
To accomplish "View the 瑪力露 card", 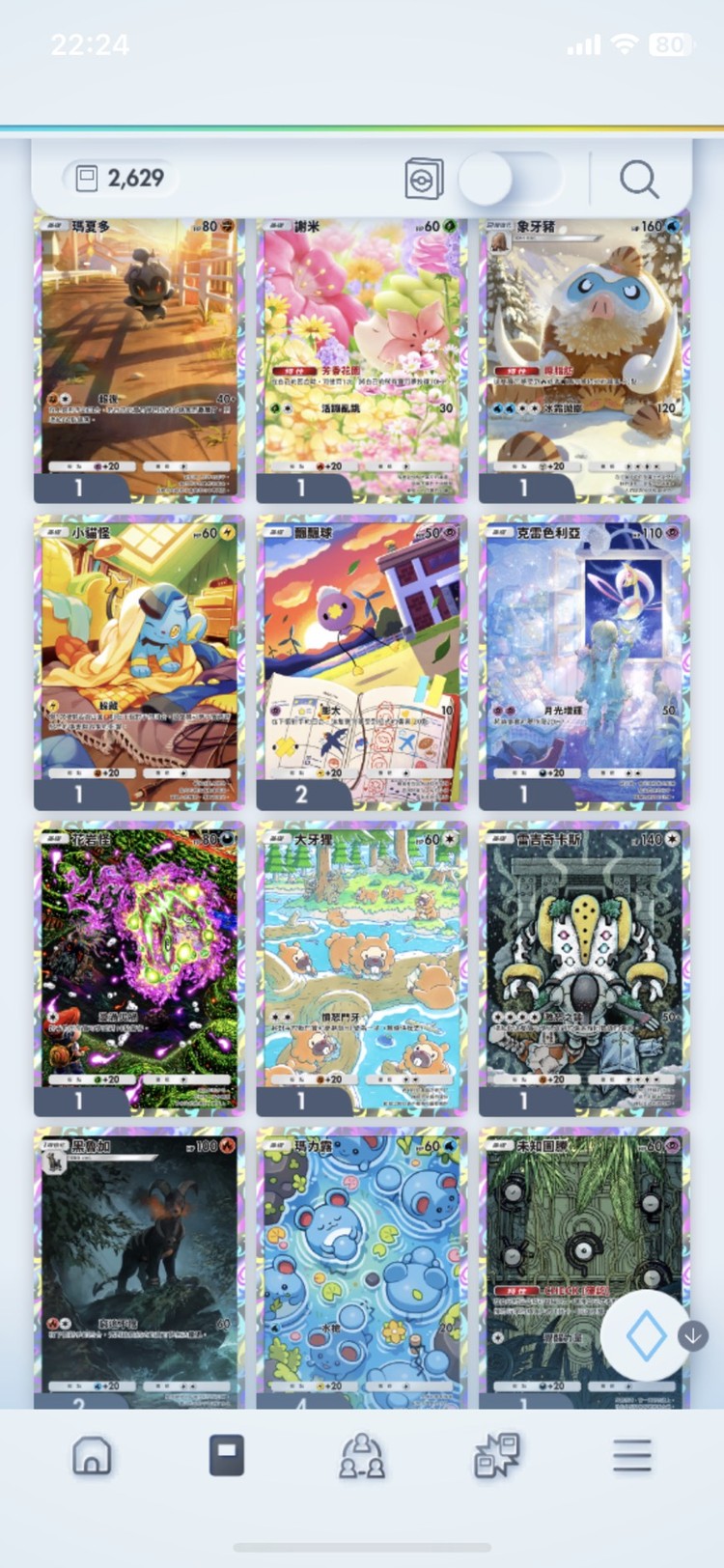I will [361, 1265].
